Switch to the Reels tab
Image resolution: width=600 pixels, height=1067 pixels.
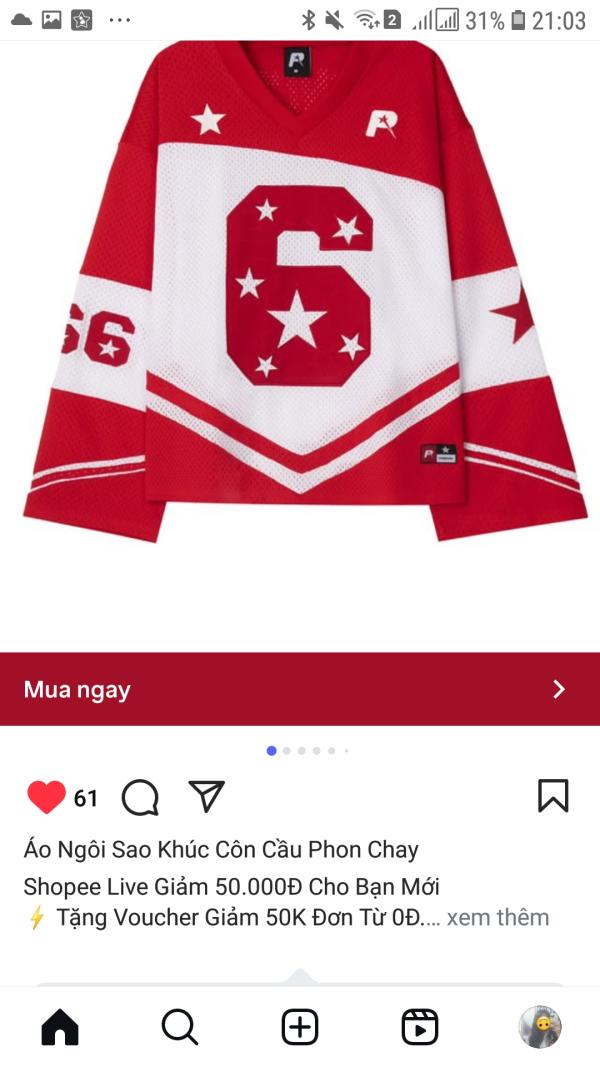coord(420,1027)
